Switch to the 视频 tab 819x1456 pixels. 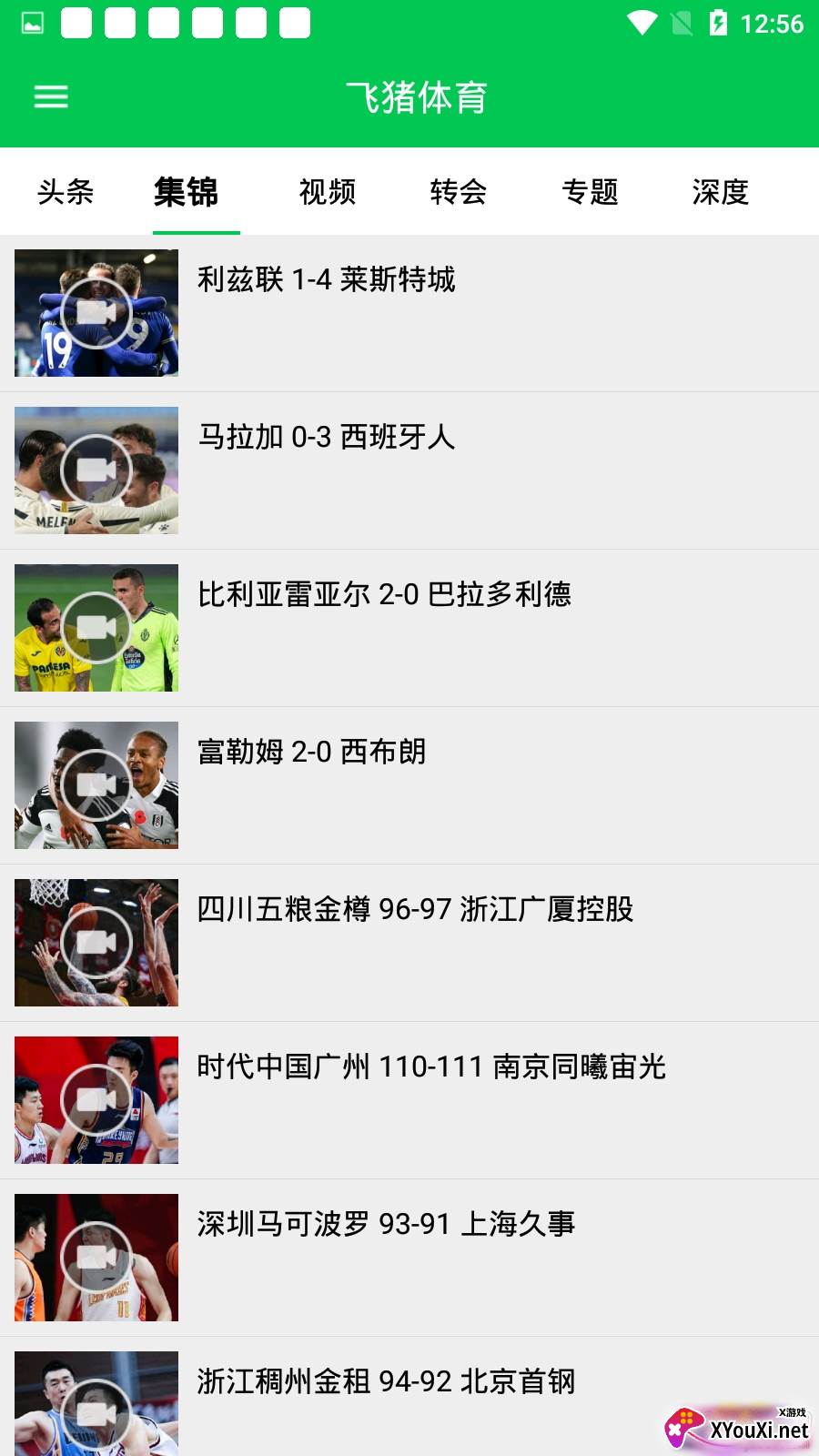pyautogui.click(x=328, y=192)
